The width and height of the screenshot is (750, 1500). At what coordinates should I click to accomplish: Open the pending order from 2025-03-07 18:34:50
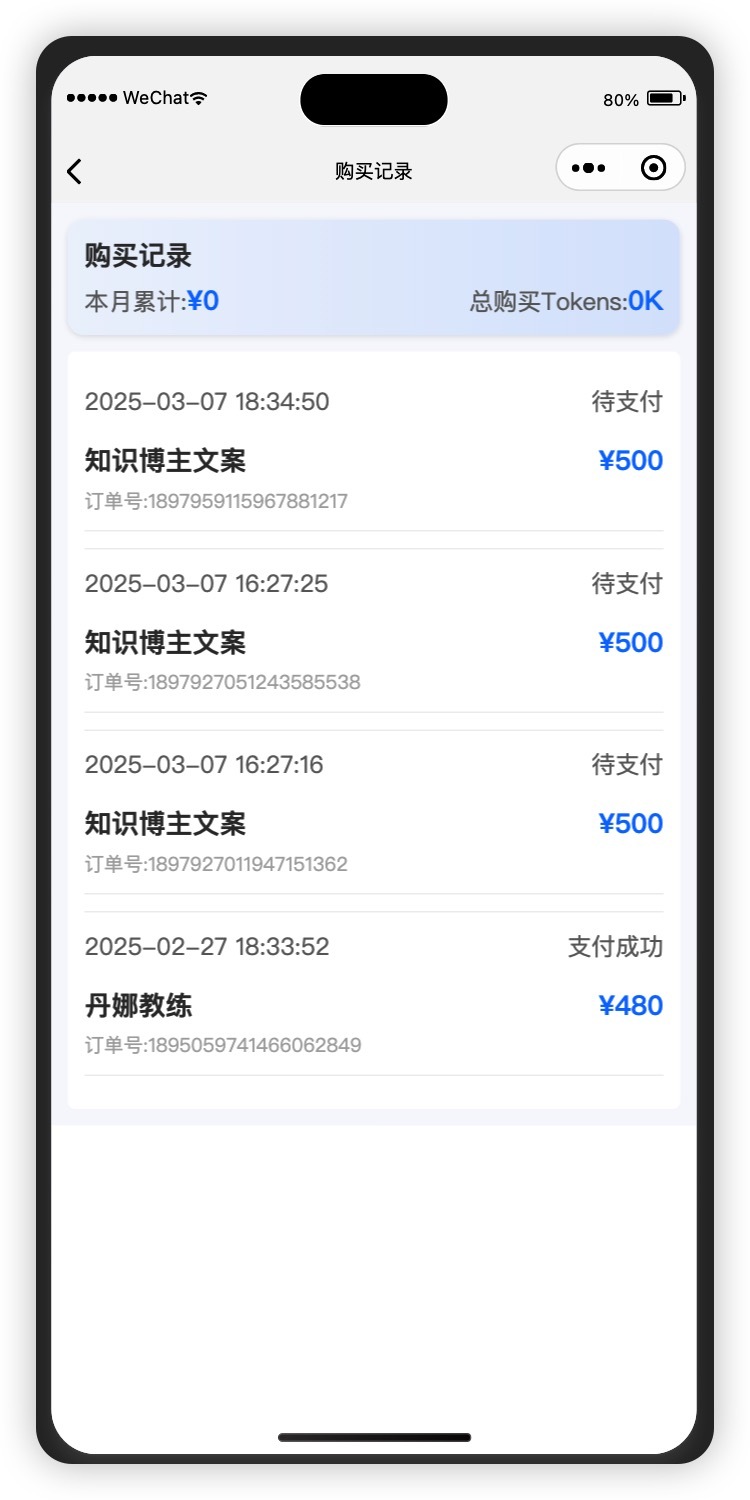374,450
